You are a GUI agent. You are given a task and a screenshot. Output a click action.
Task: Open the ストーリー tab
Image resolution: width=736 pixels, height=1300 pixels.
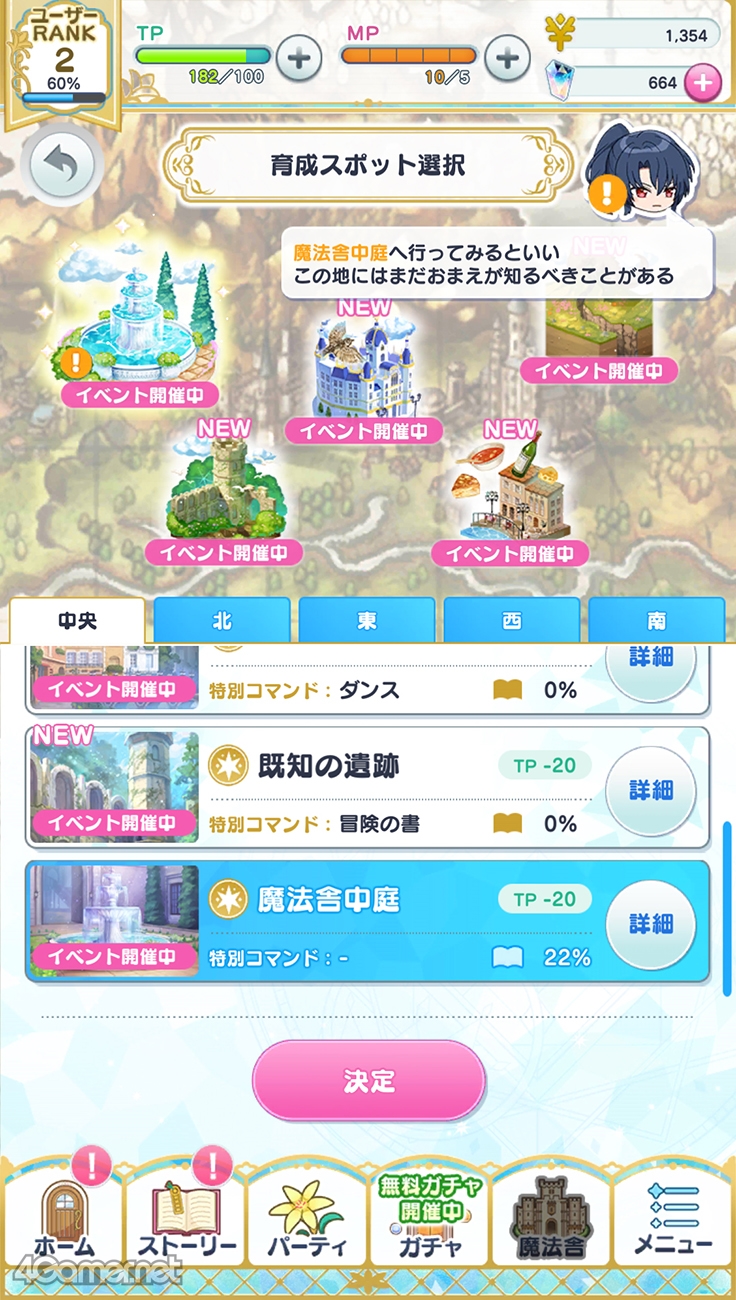click(x=185, y=1221)
